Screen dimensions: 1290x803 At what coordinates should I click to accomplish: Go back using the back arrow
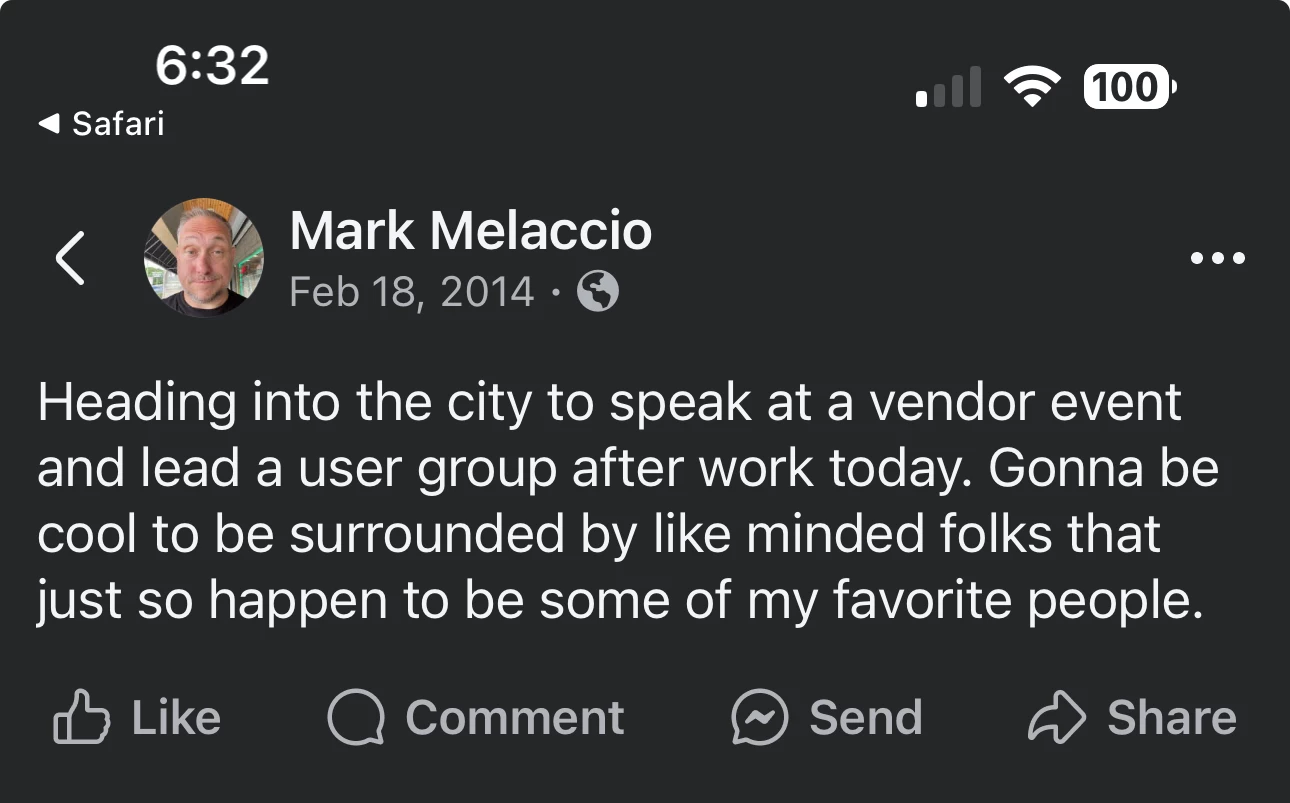pos(70,258)
